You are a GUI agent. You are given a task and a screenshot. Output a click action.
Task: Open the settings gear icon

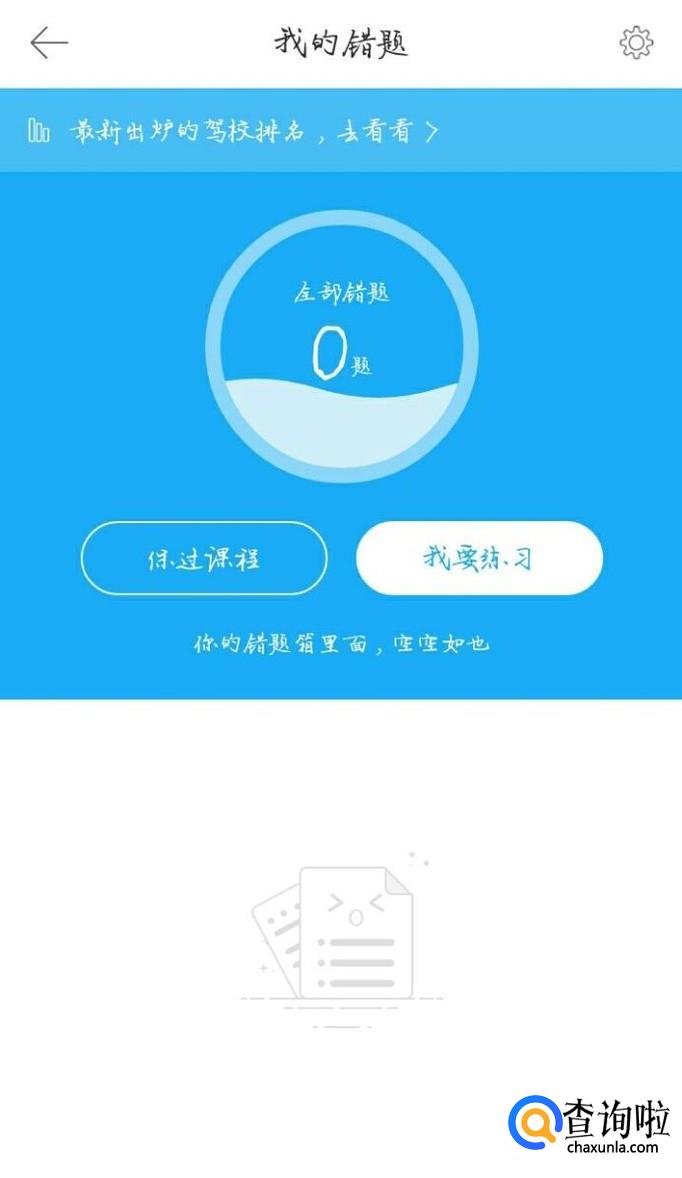636,43
